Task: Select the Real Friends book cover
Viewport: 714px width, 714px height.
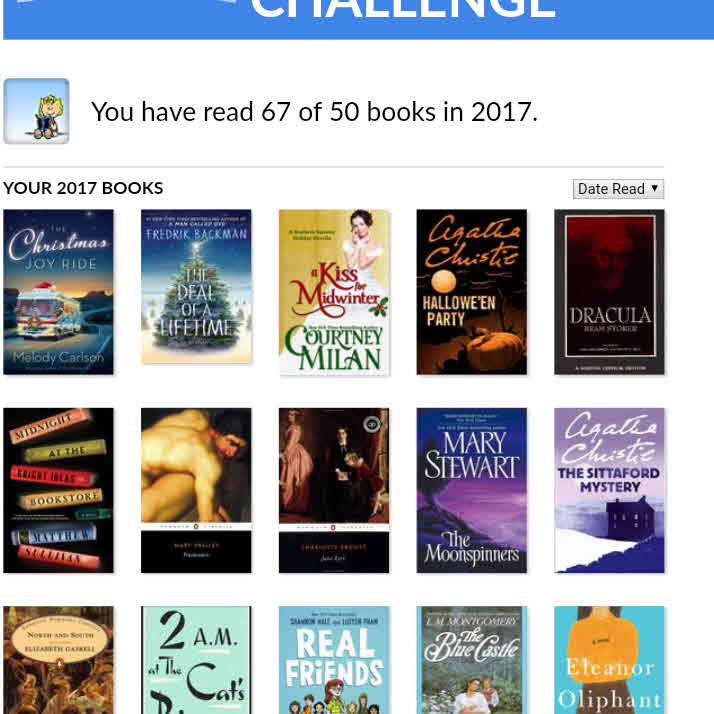Action: (333, 660)
